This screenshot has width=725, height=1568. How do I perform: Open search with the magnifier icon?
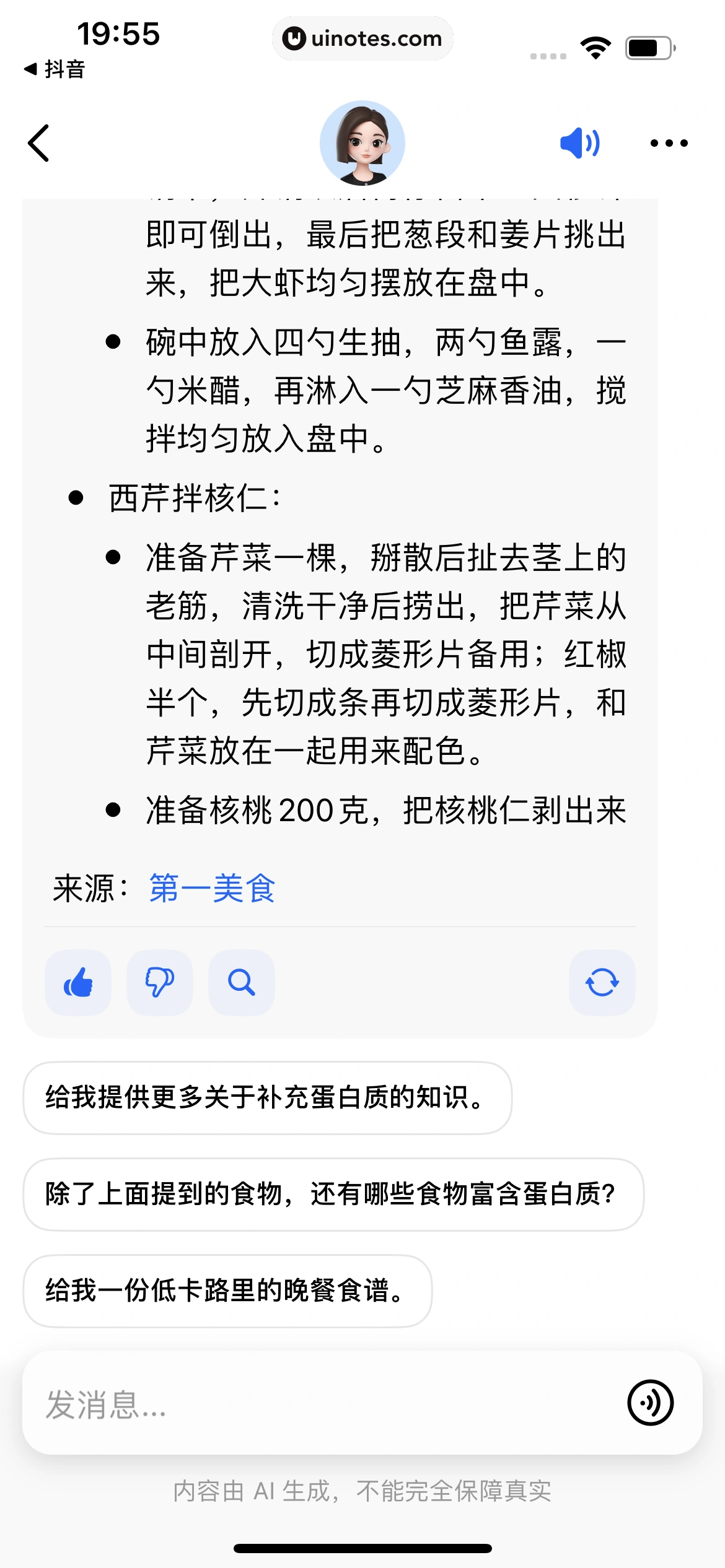pos(241,982)
